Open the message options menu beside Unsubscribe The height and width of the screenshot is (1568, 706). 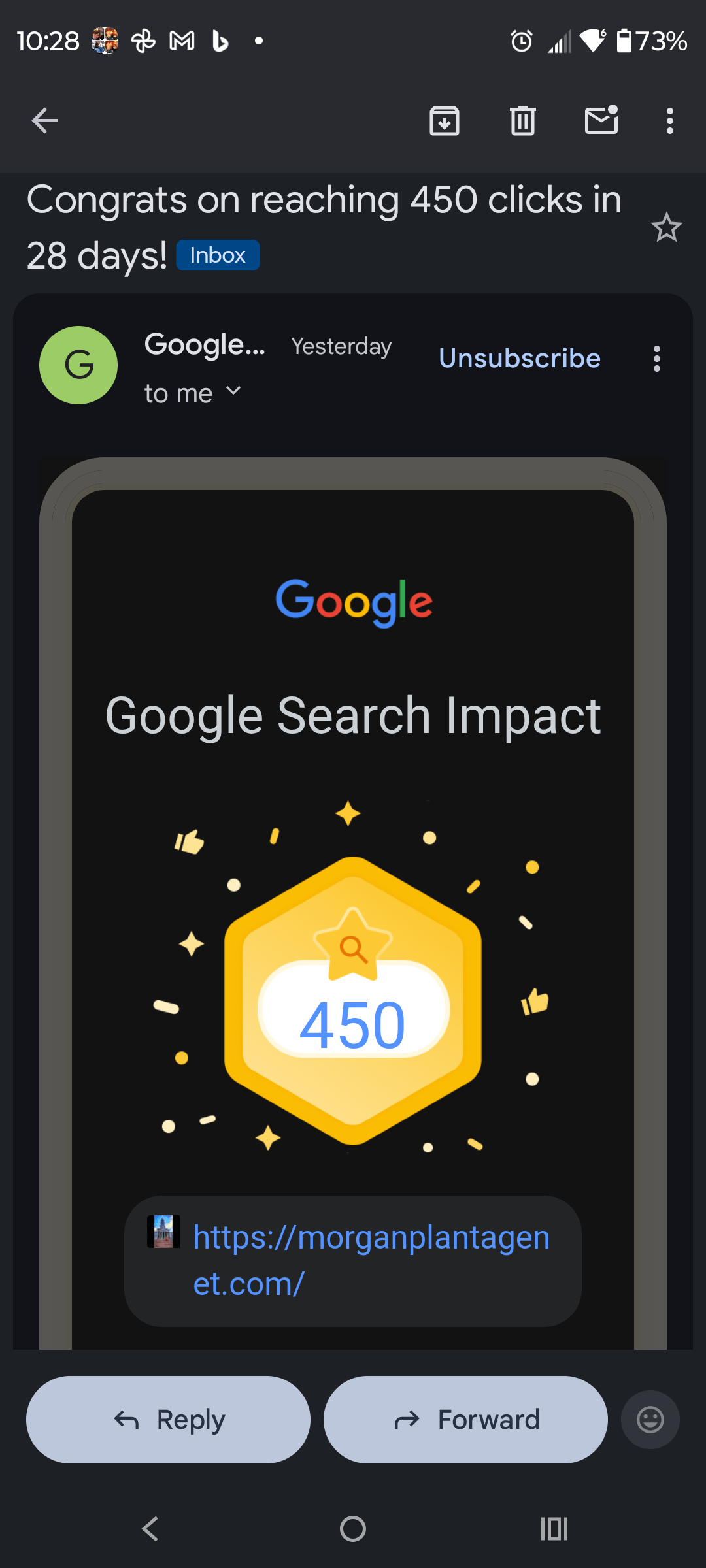coord(656,359)
